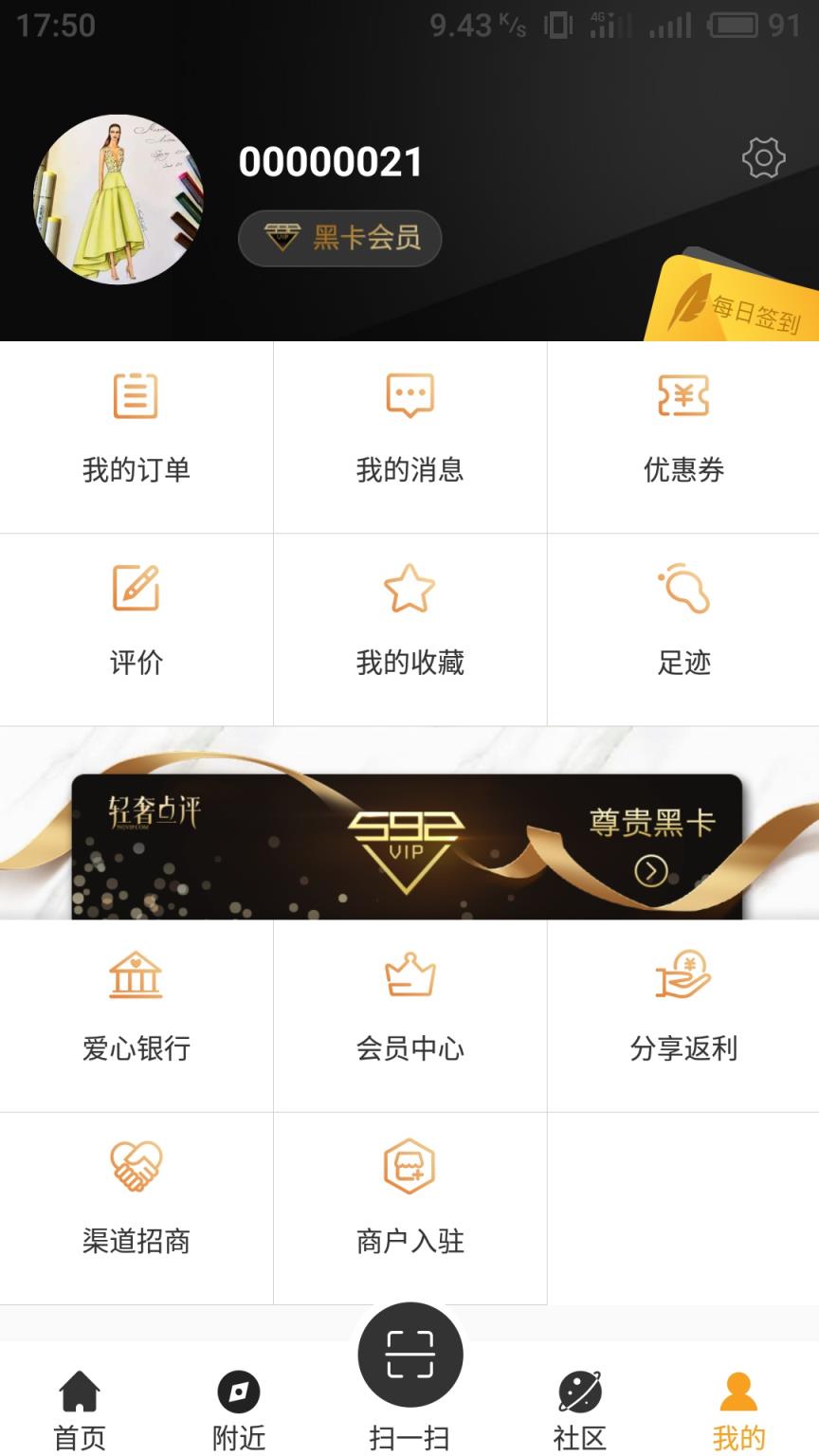Open the settings gear icon

pyautogui.click(x=763, y=159)
